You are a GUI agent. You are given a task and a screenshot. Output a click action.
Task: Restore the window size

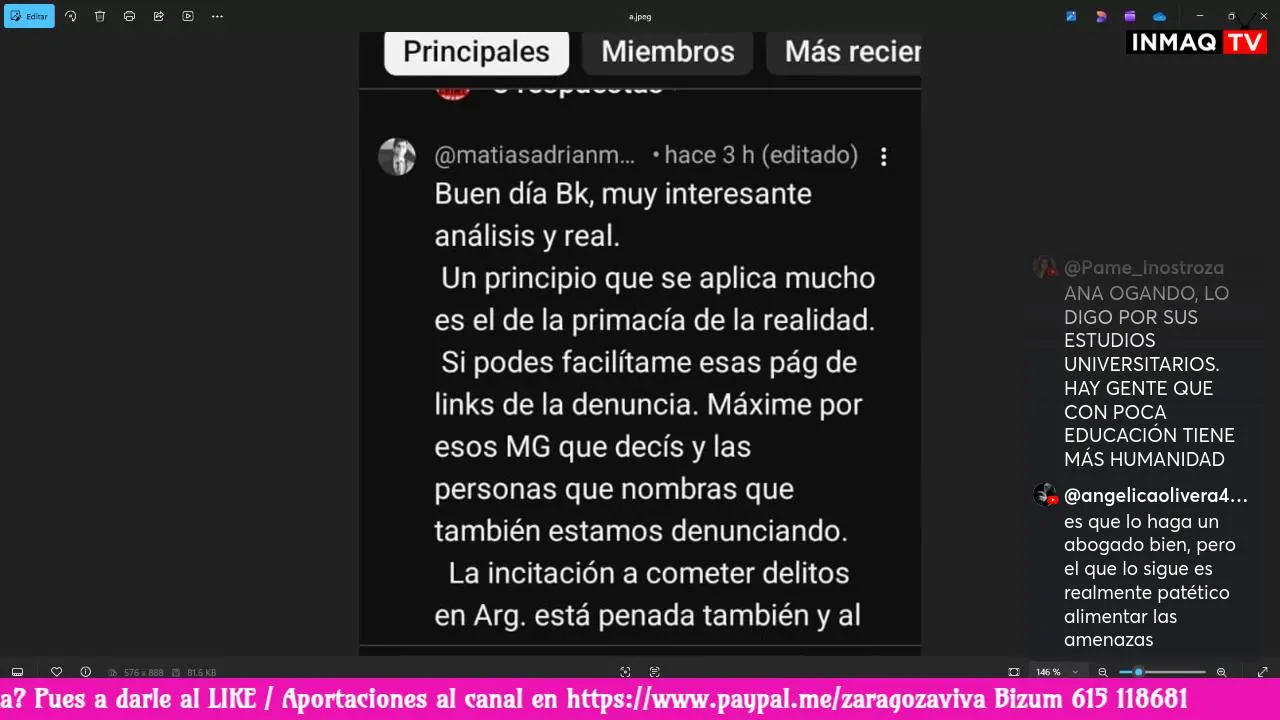coord(1231,16)
